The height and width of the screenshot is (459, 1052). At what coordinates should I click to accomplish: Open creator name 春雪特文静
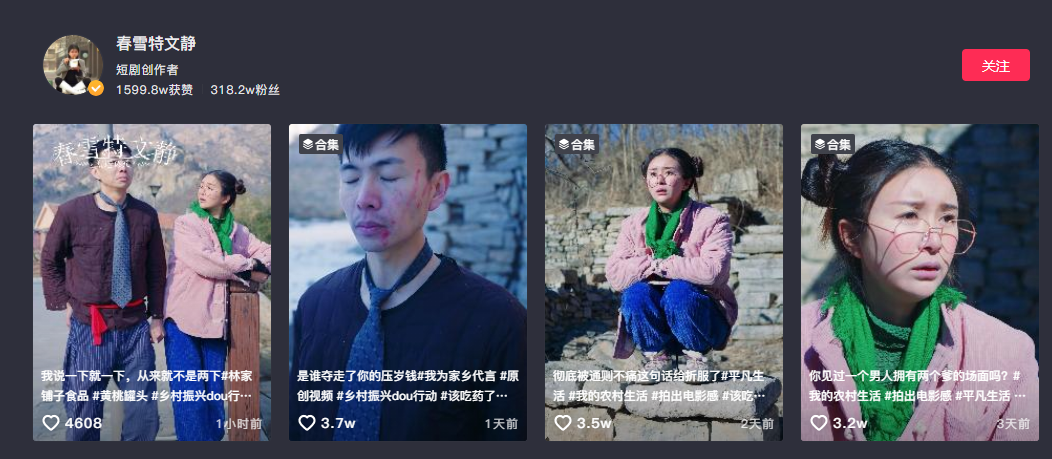[x=156, y=44]
